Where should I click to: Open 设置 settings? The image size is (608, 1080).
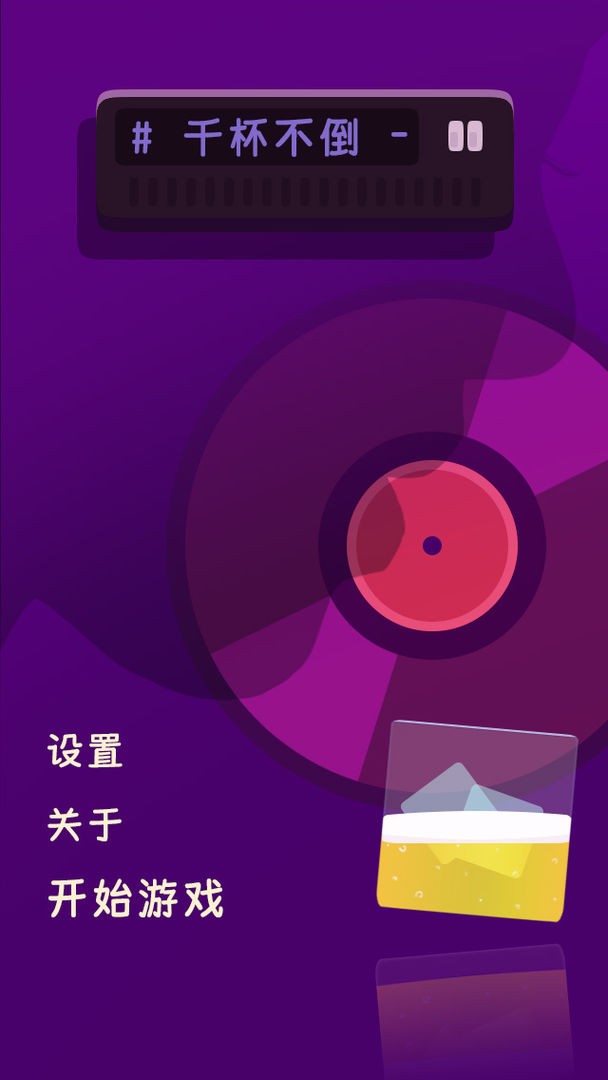tap(85, 751)
